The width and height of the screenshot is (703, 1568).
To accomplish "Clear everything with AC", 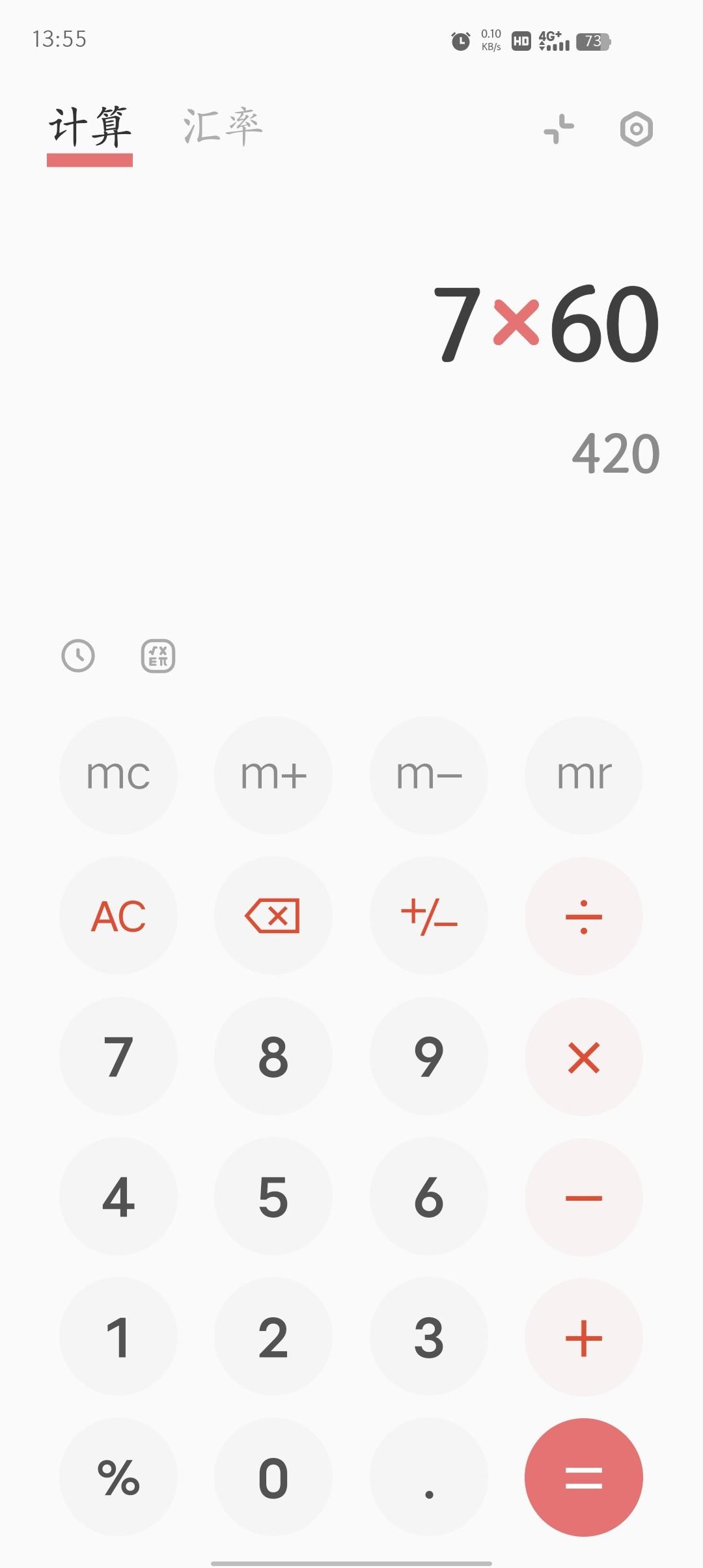I will [118, 916].
